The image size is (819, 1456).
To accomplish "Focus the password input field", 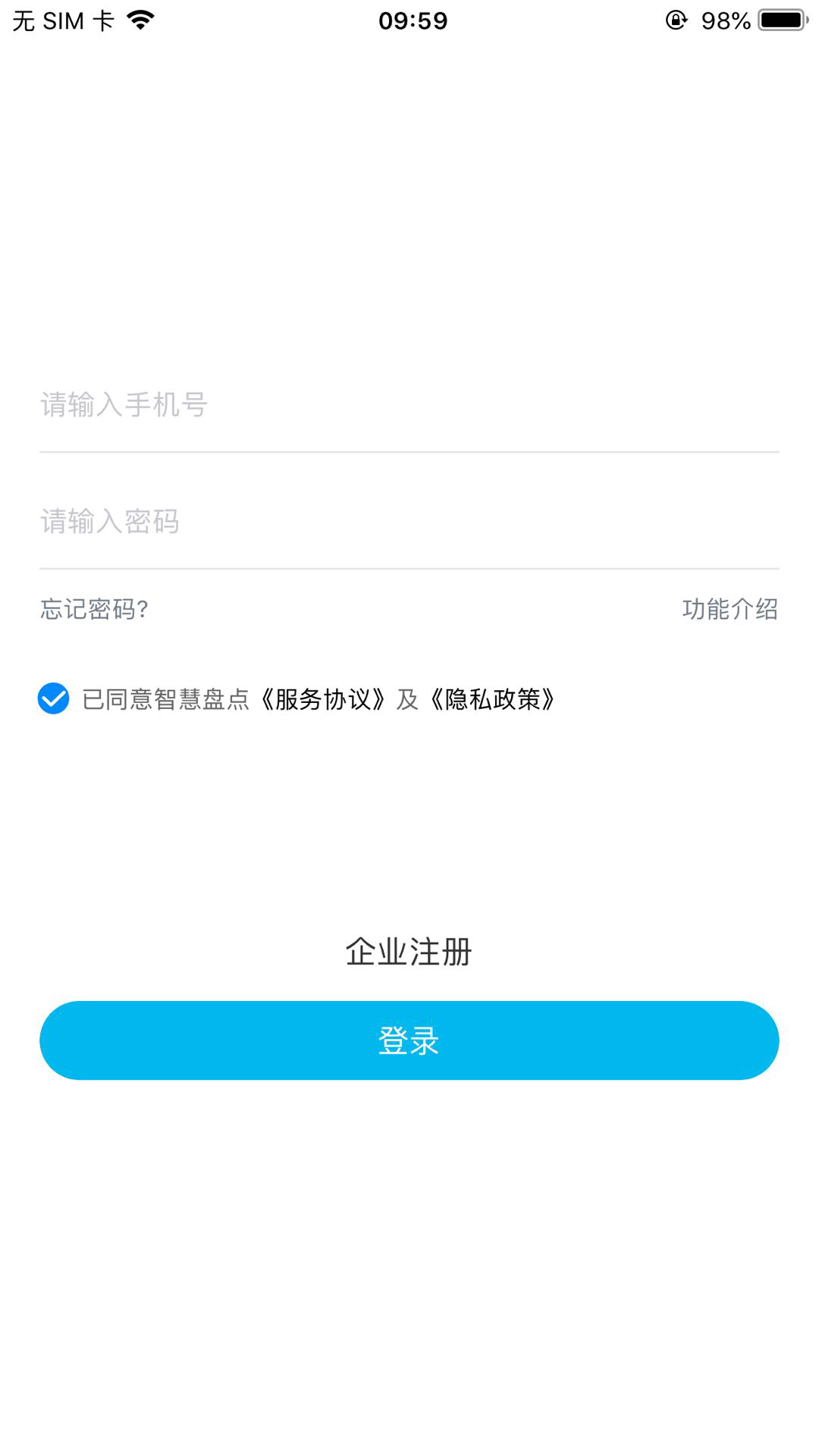I will pyautogui.click(x=409, y=522).
